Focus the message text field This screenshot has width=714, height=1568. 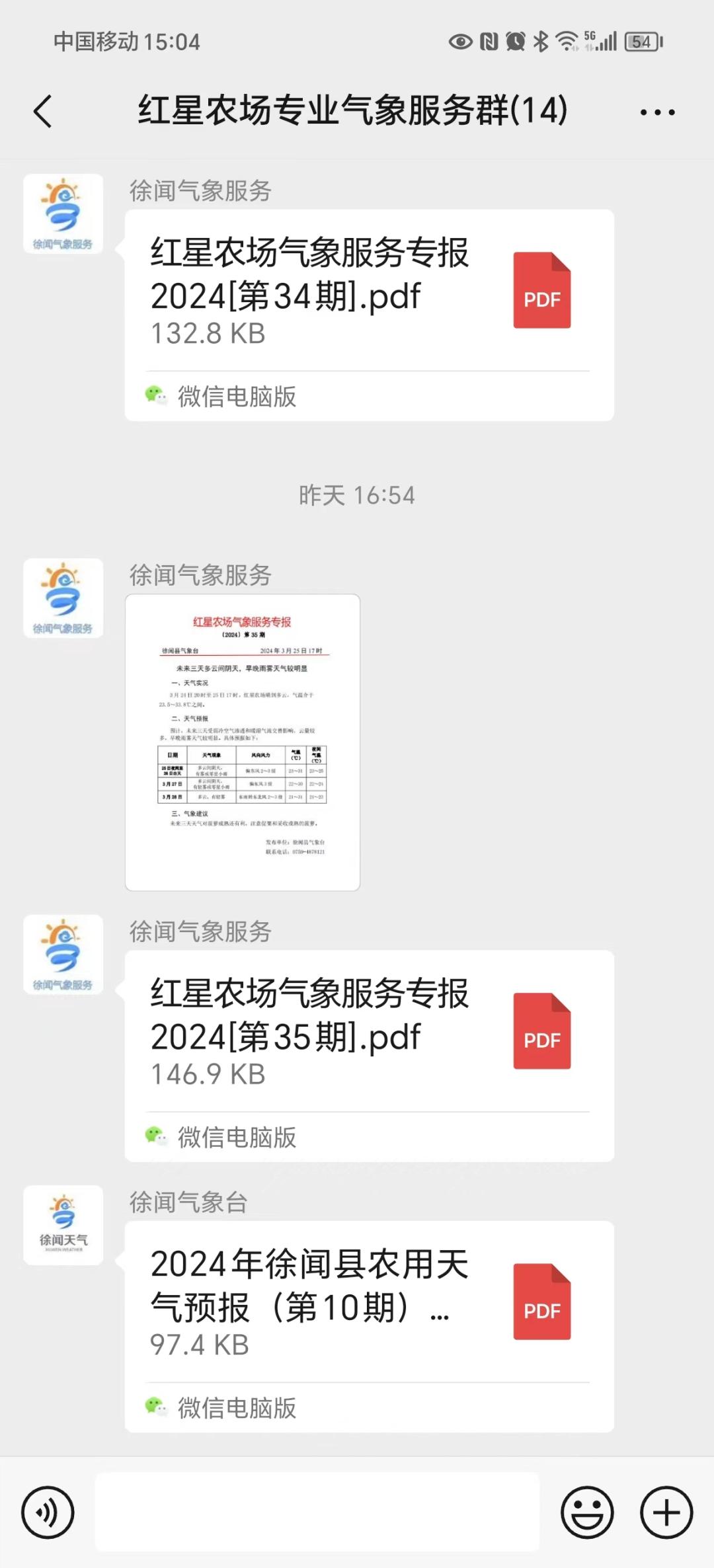tap(317, 1512)
